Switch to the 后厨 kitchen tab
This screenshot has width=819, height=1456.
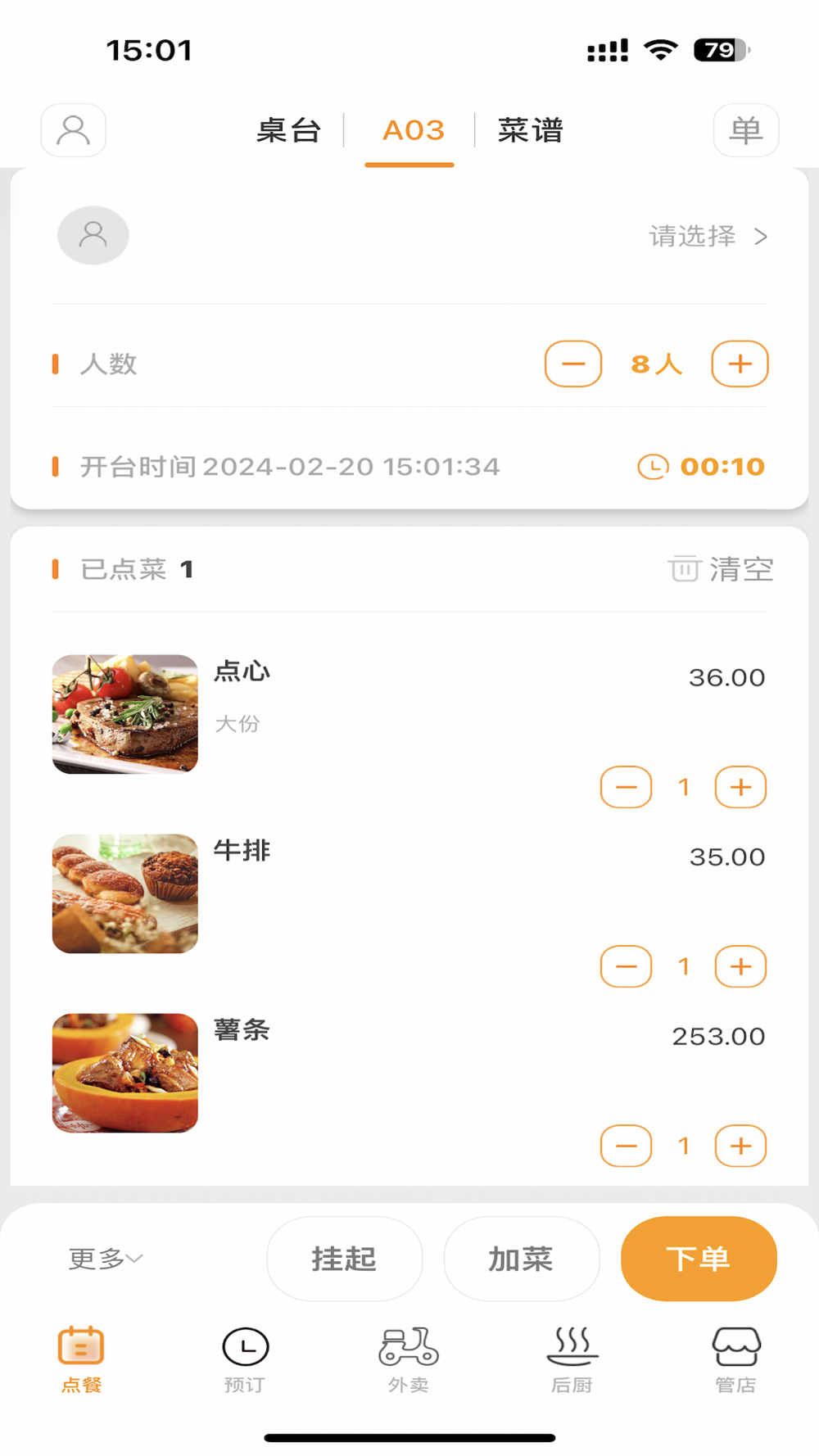click(x=572, y=1359)
